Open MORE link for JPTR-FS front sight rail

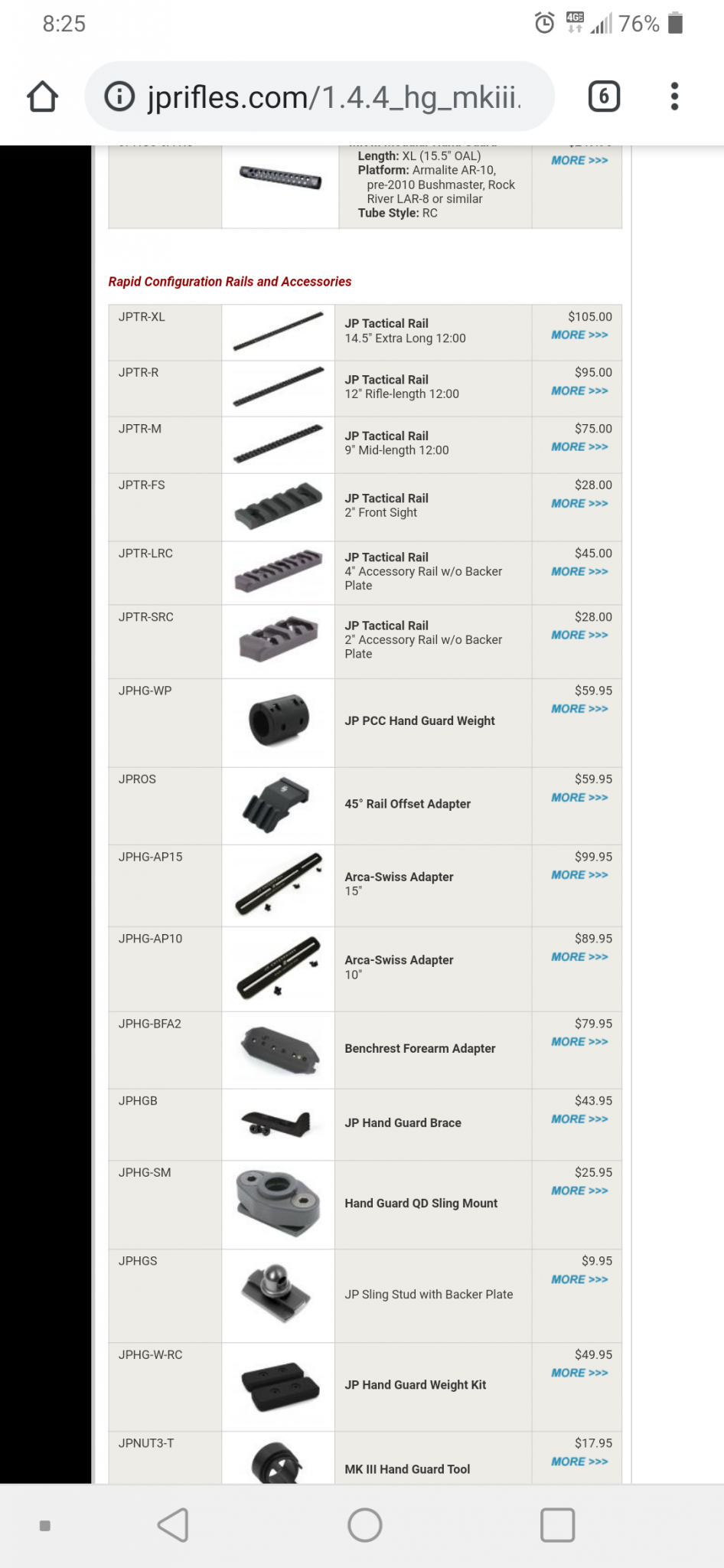point(579,504)
